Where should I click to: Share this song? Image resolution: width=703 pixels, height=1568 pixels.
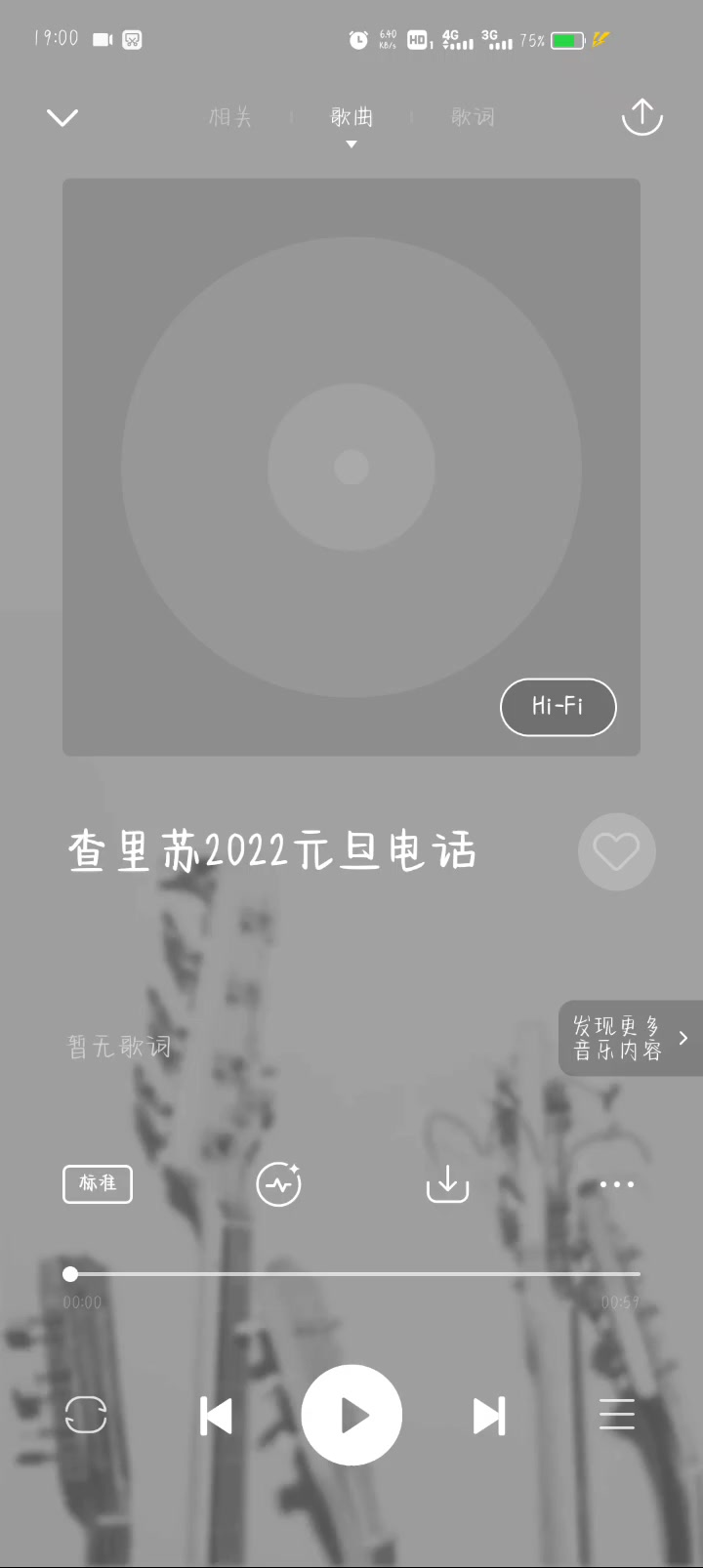pyautogui.click(x=641, y=117)
